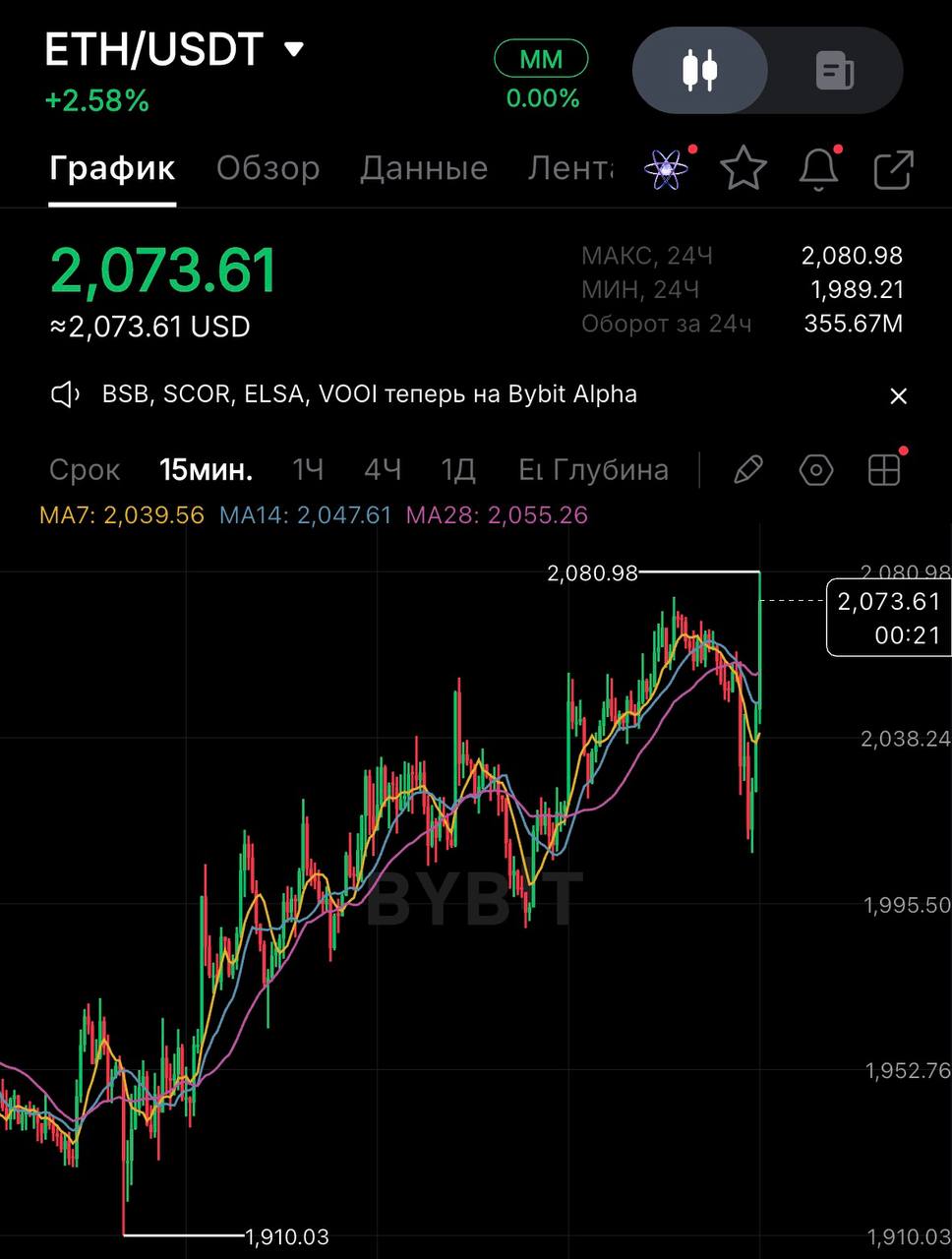Share the chart via the export icon
This screenshot has height=1259, width=952.
893,169
